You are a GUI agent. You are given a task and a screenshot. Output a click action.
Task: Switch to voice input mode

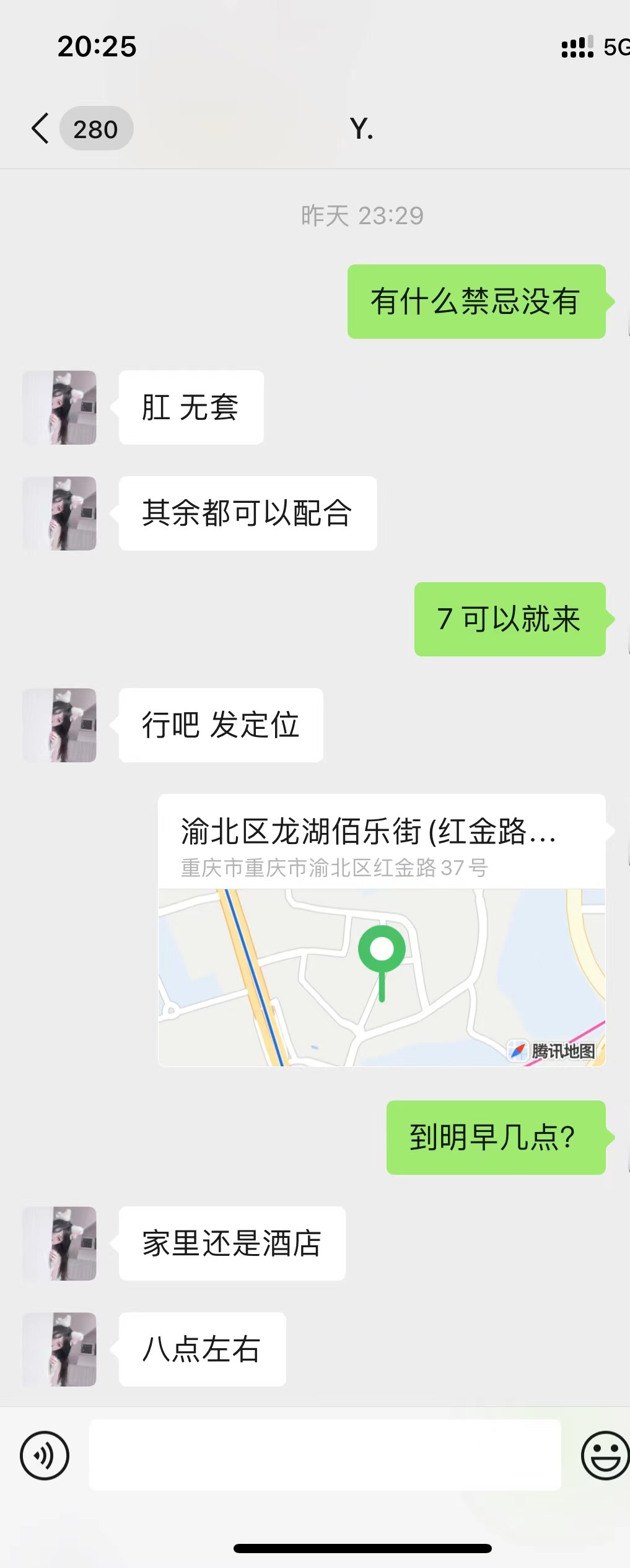pyautogui.click(x=44, y=1457)
